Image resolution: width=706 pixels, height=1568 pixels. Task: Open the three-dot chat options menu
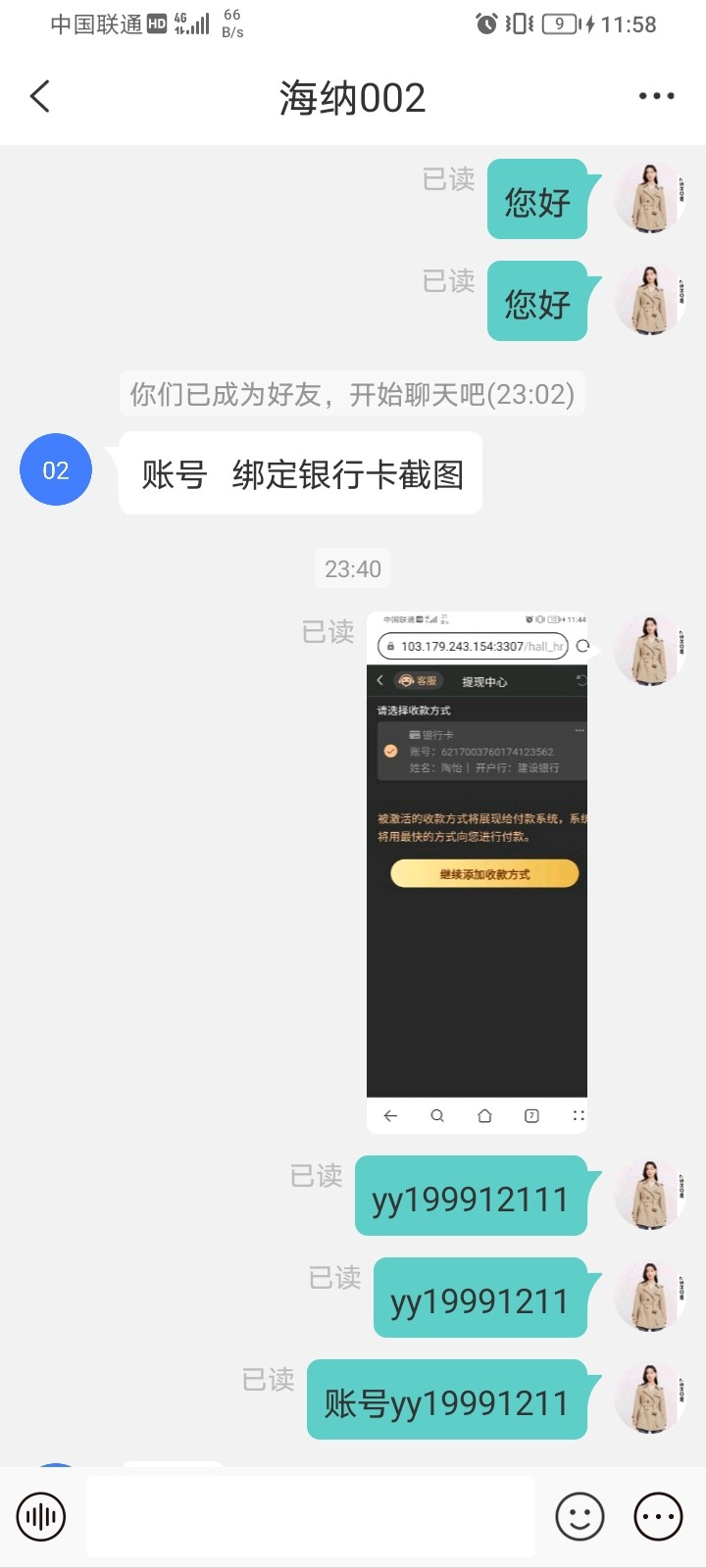[656, 96]
